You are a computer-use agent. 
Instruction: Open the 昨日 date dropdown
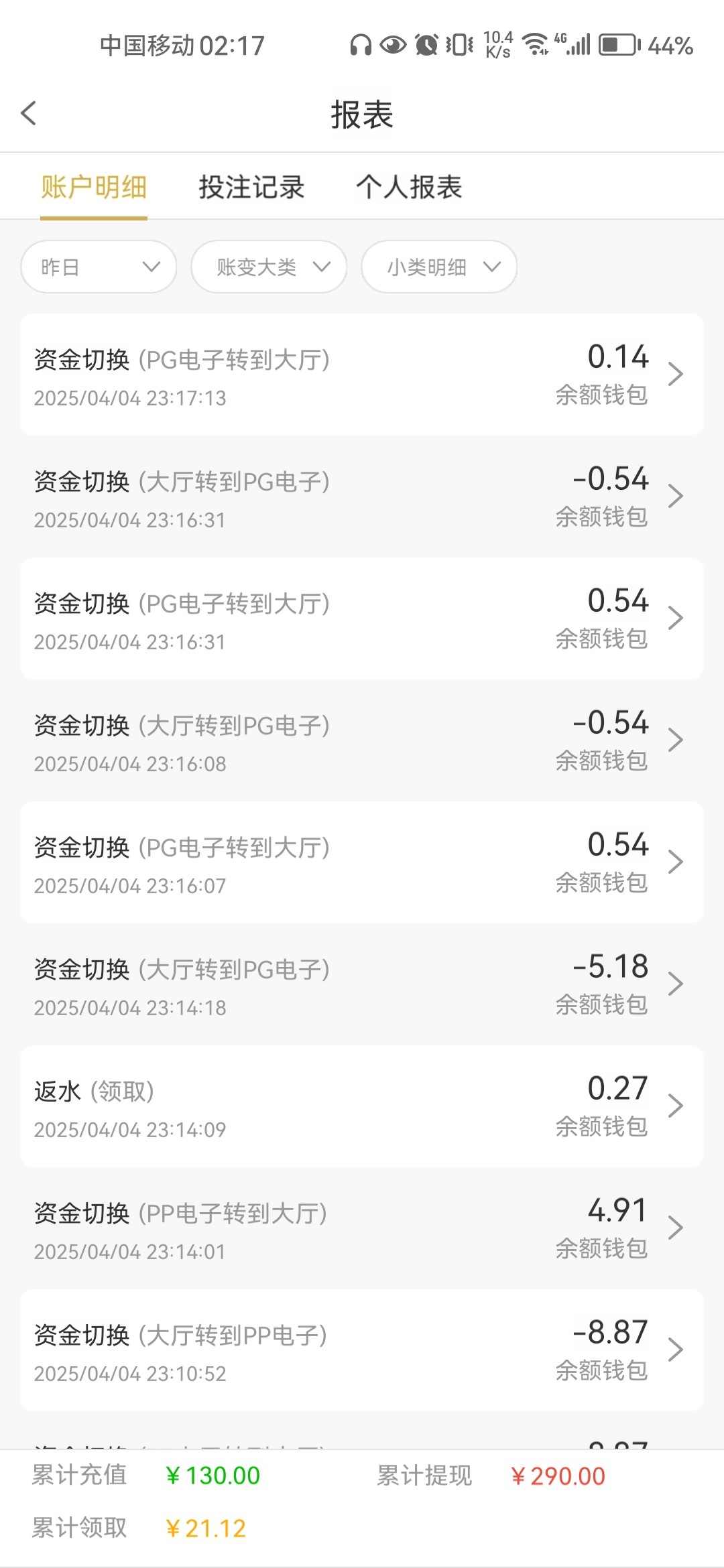99,267
